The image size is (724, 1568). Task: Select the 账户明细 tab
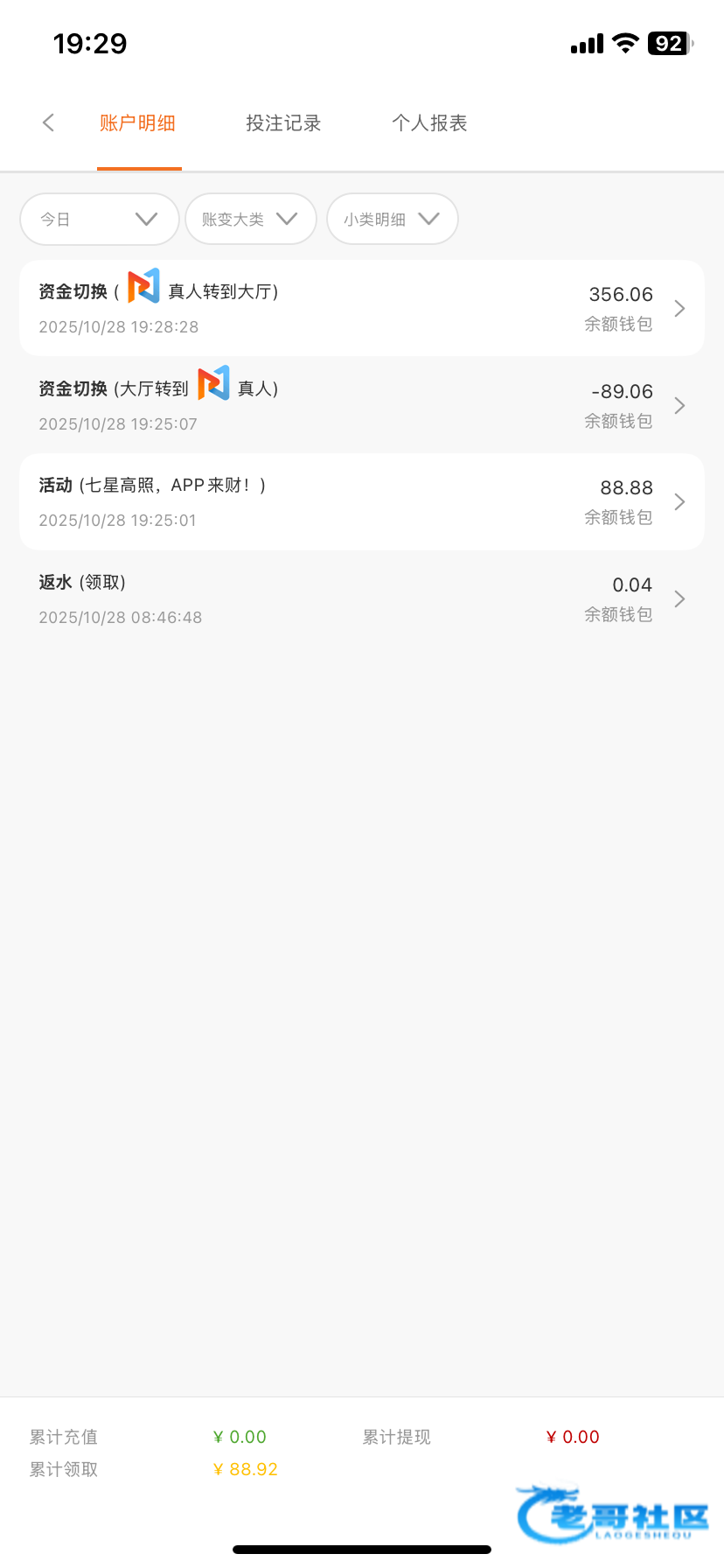coord(138,123)
